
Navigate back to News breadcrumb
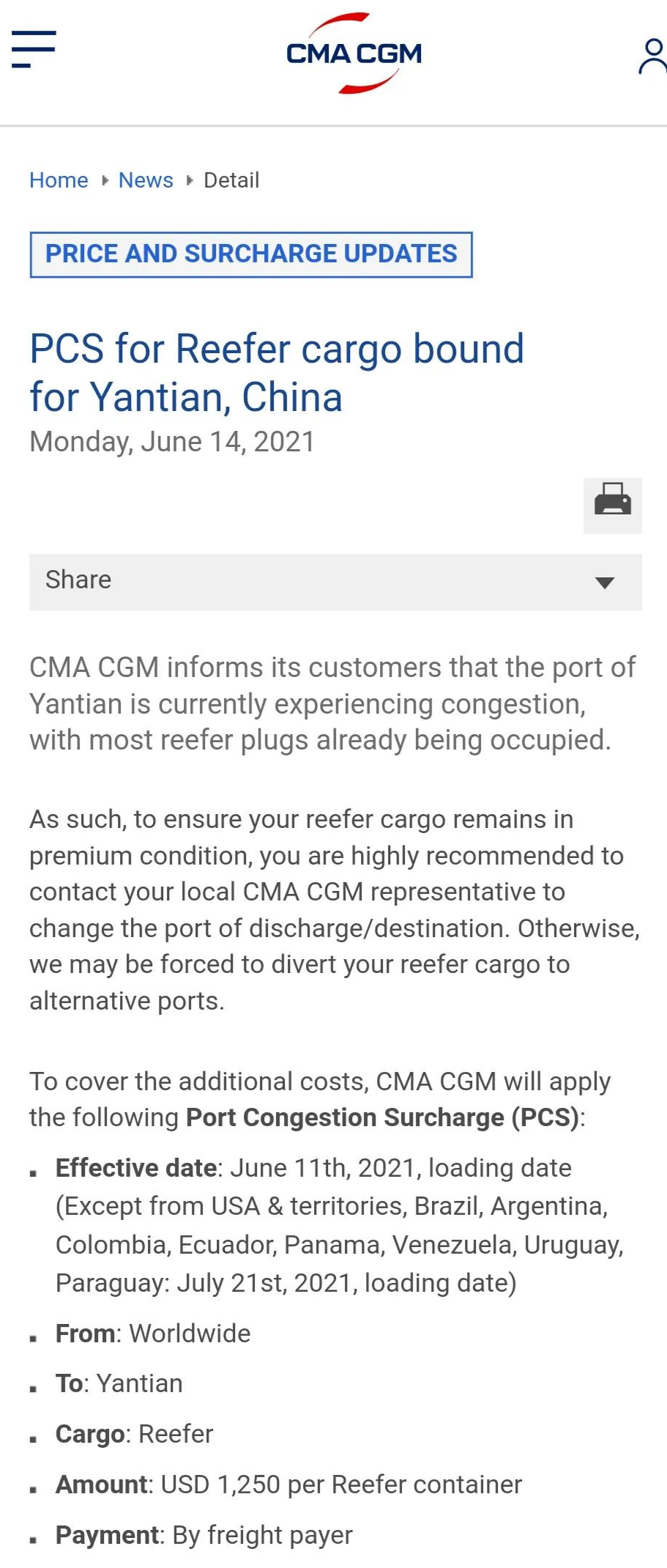[x=146, y=180]
